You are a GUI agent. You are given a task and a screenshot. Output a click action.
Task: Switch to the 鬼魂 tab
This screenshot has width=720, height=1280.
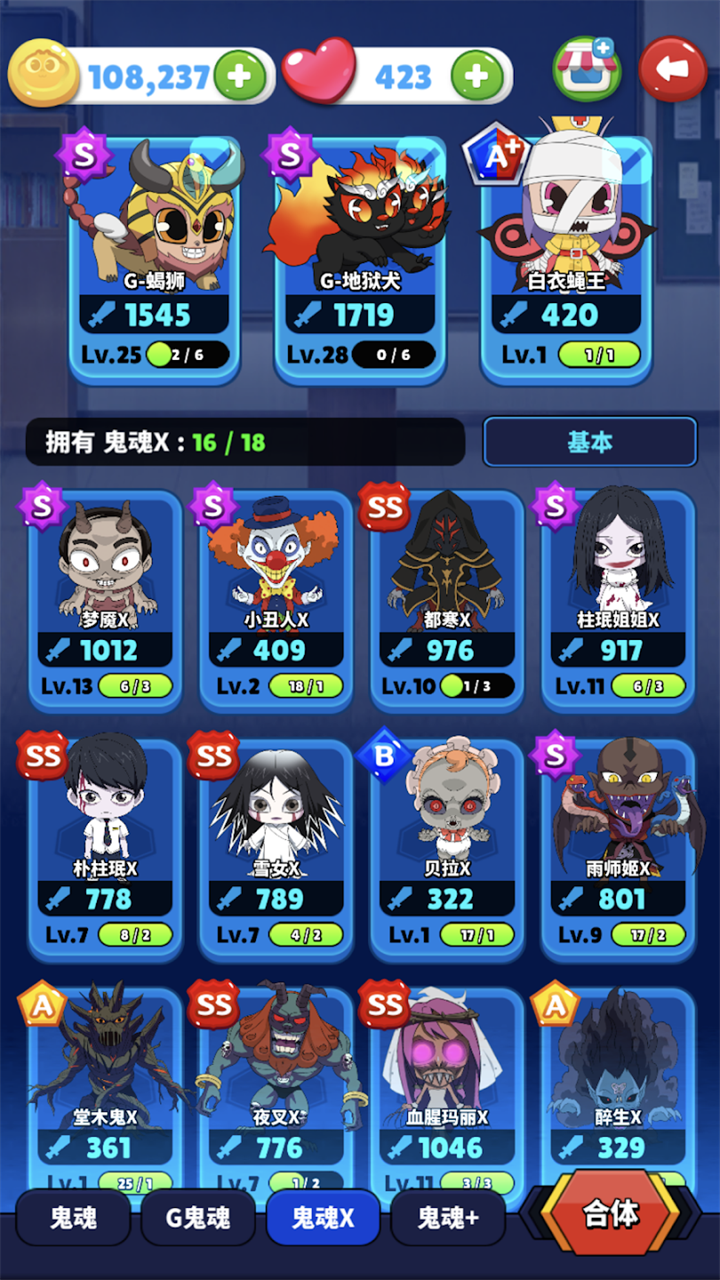(x=74, y=1217)
